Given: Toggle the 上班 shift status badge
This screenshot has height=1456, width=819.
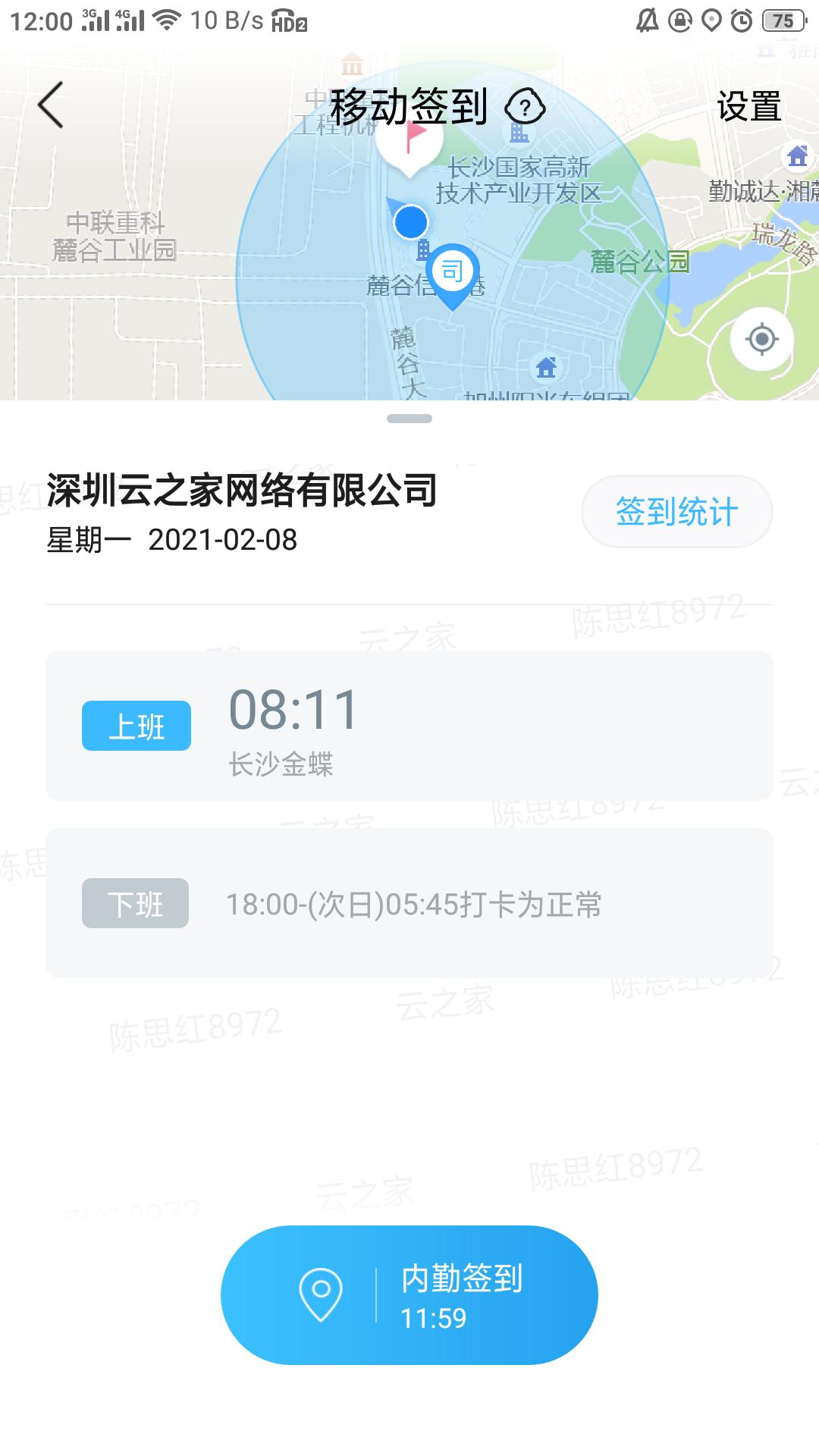Looking at the screenshot, I should click(x=135, y=726).
